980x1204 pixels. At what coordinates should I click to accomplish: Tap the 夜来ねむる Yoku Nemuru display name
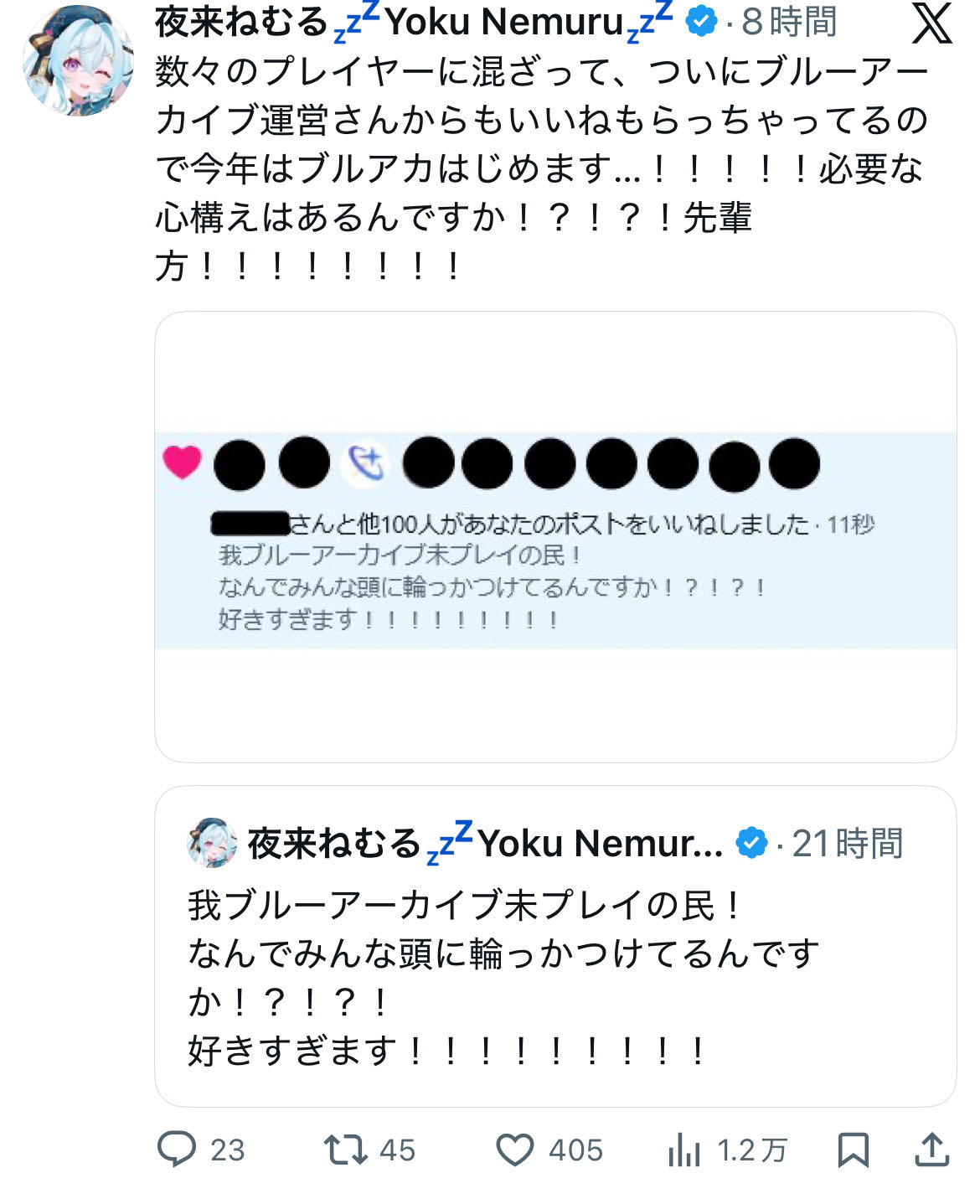tap(410, 23)
